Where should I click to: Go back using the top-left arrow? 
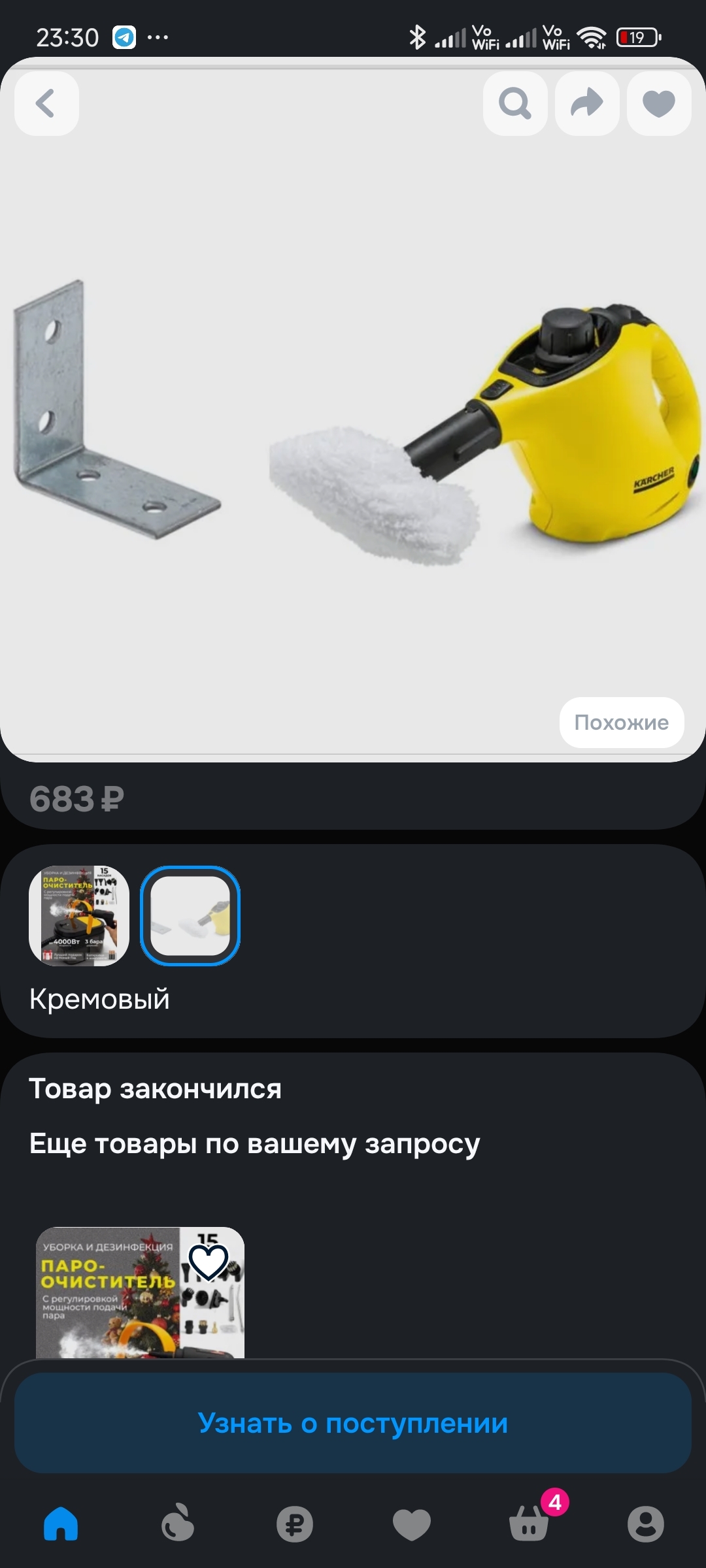point(46,103)
